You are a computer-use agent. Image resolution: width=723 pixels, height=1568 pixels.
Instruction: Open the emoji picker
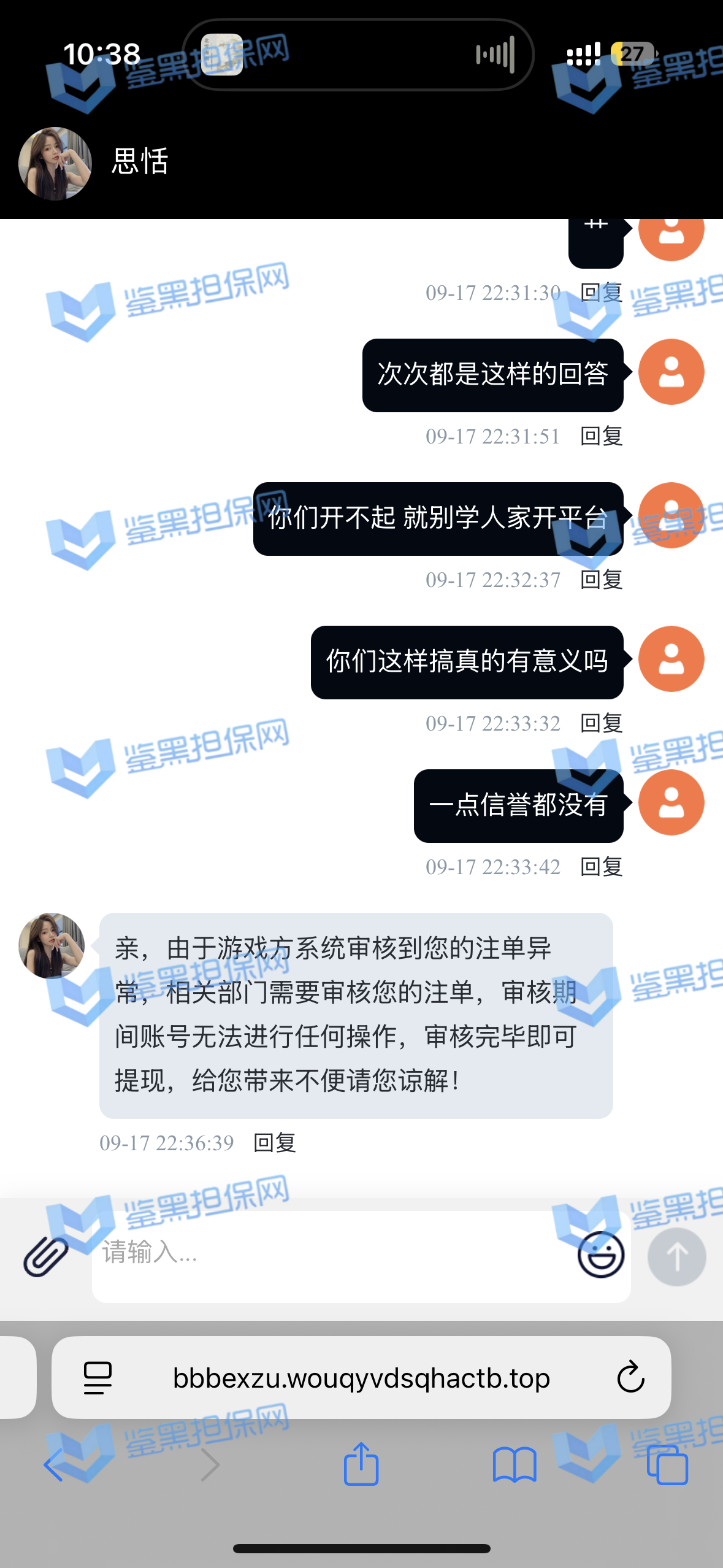600,1255
